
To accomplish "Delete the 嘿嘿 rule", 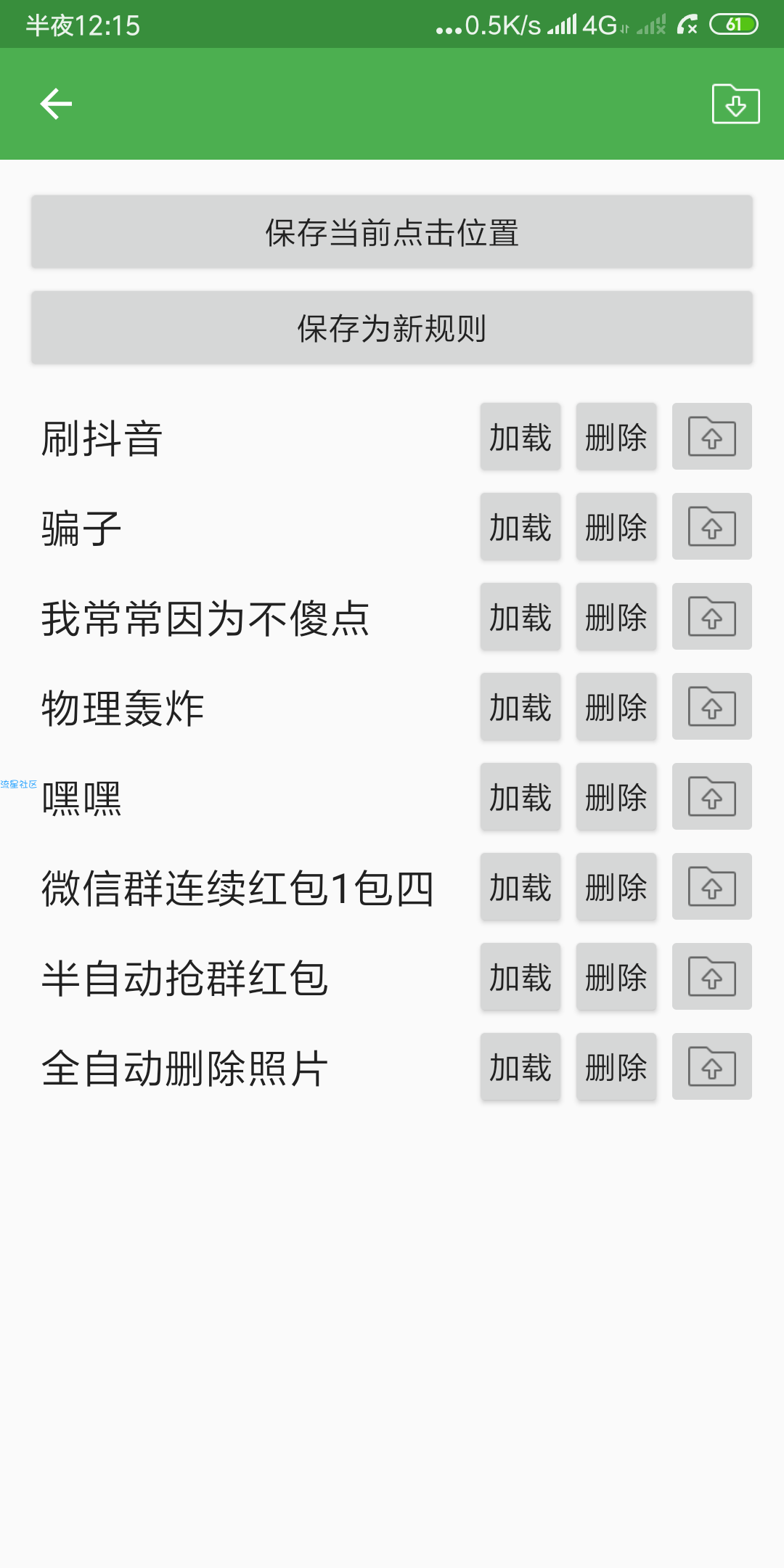I will click(x=616, y=797).
